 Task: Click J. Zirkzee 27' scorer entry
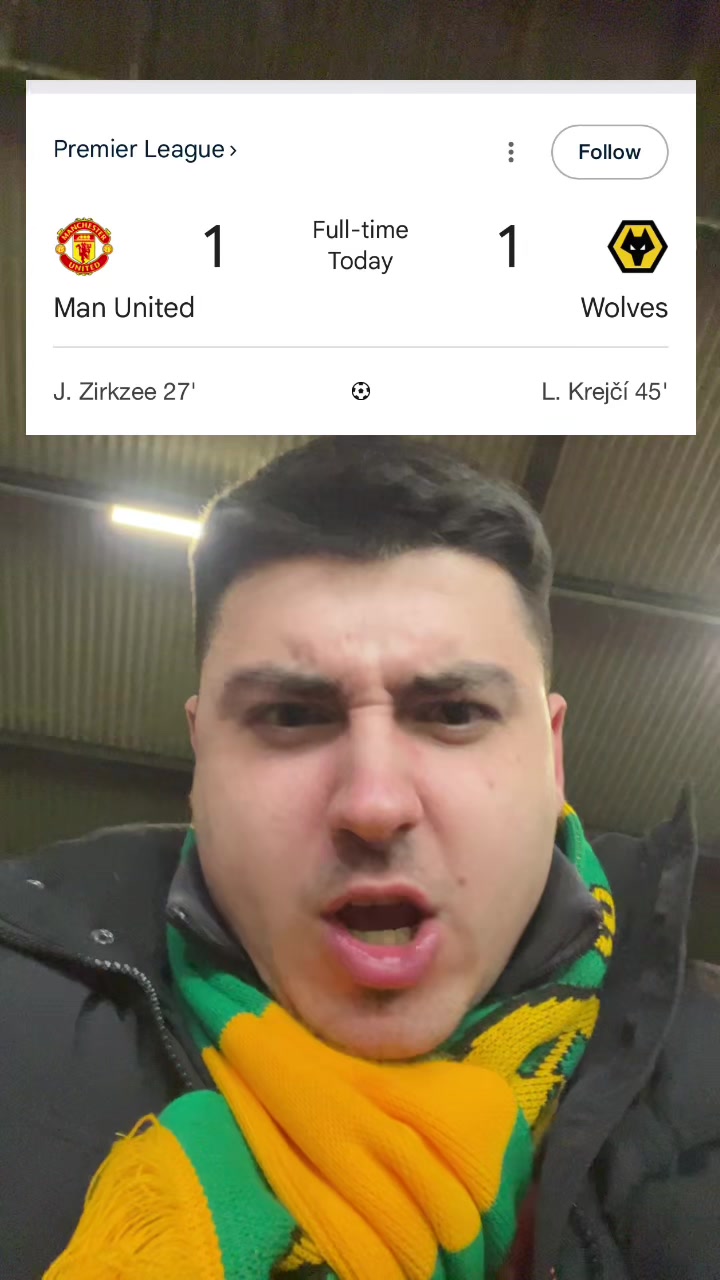(x=124, y=391)
